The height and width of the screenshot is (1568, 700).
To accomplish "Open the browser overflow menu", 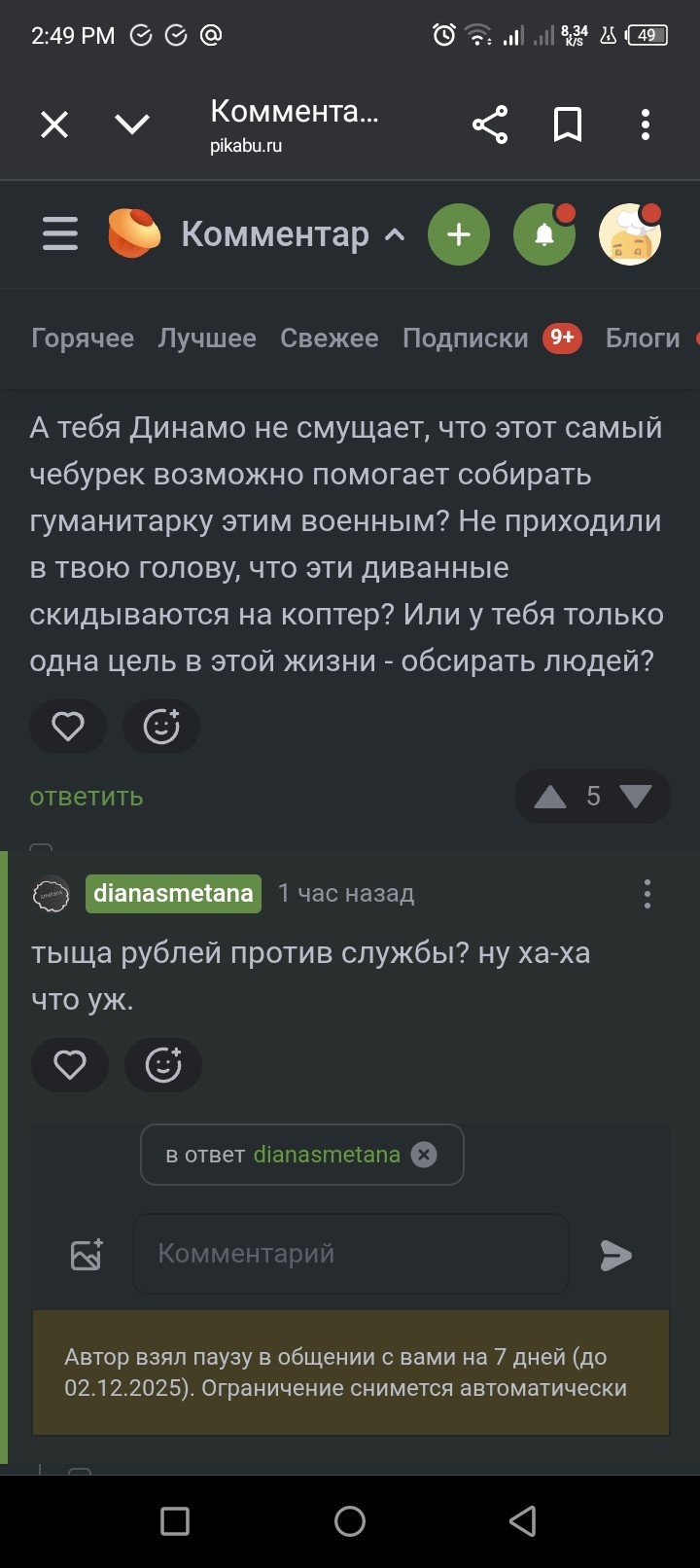I will click(646, 125).
